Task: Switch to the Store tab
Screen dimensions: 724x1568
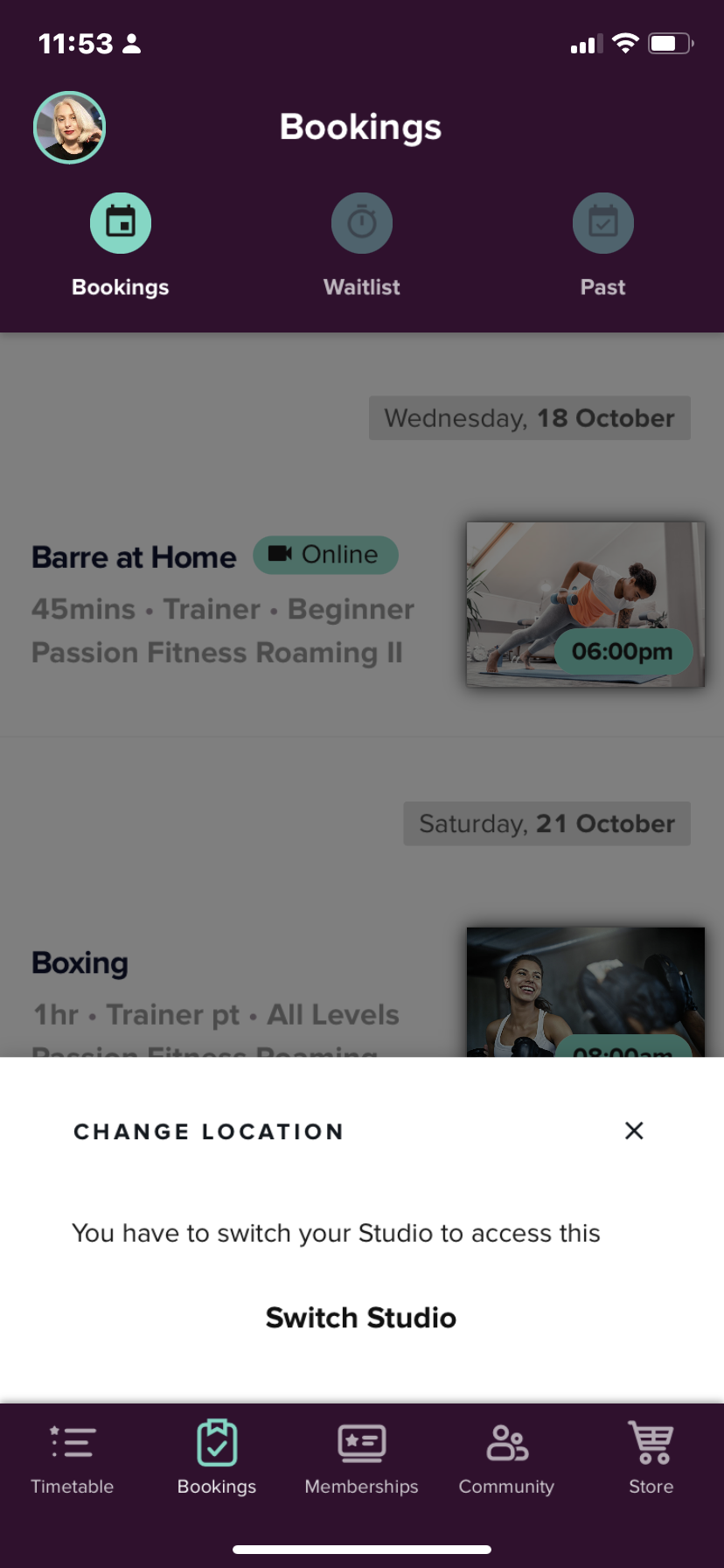Action: (x=651, y=1458)
